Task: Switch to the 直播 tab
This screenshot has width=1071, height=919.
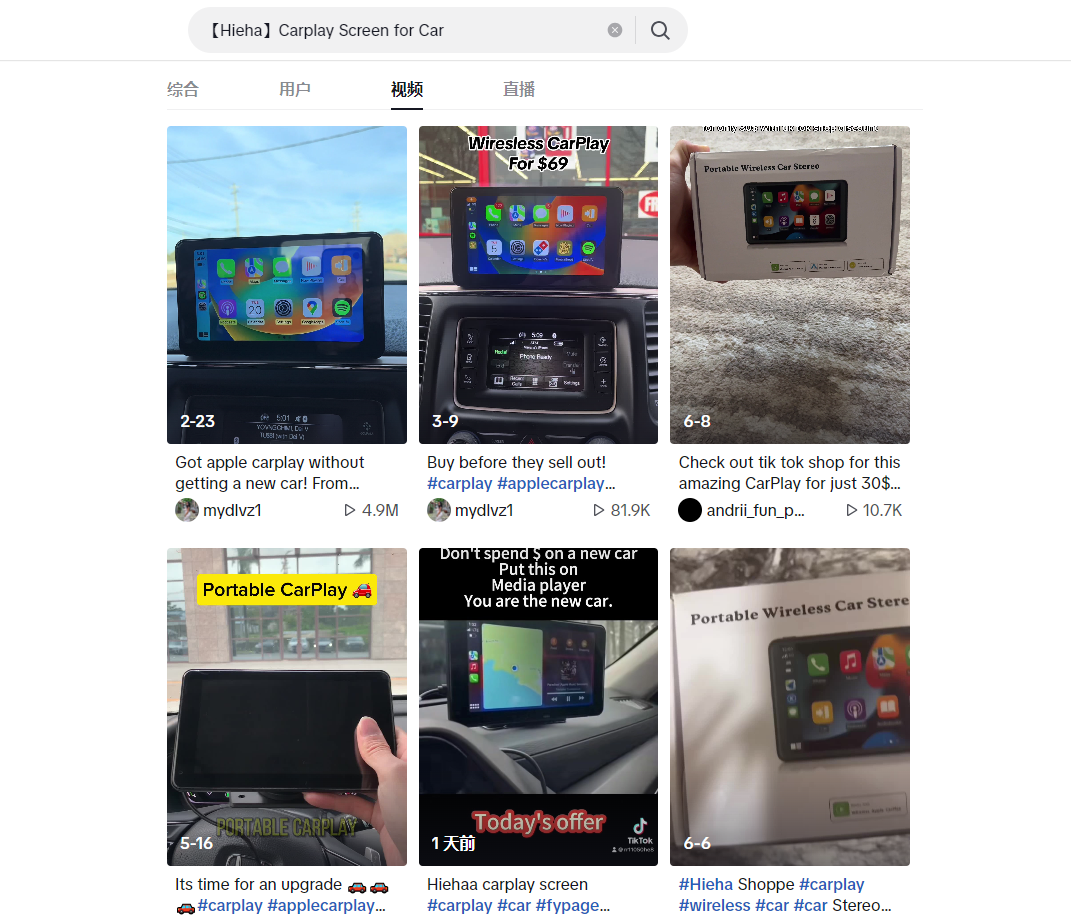Action: 519,89
